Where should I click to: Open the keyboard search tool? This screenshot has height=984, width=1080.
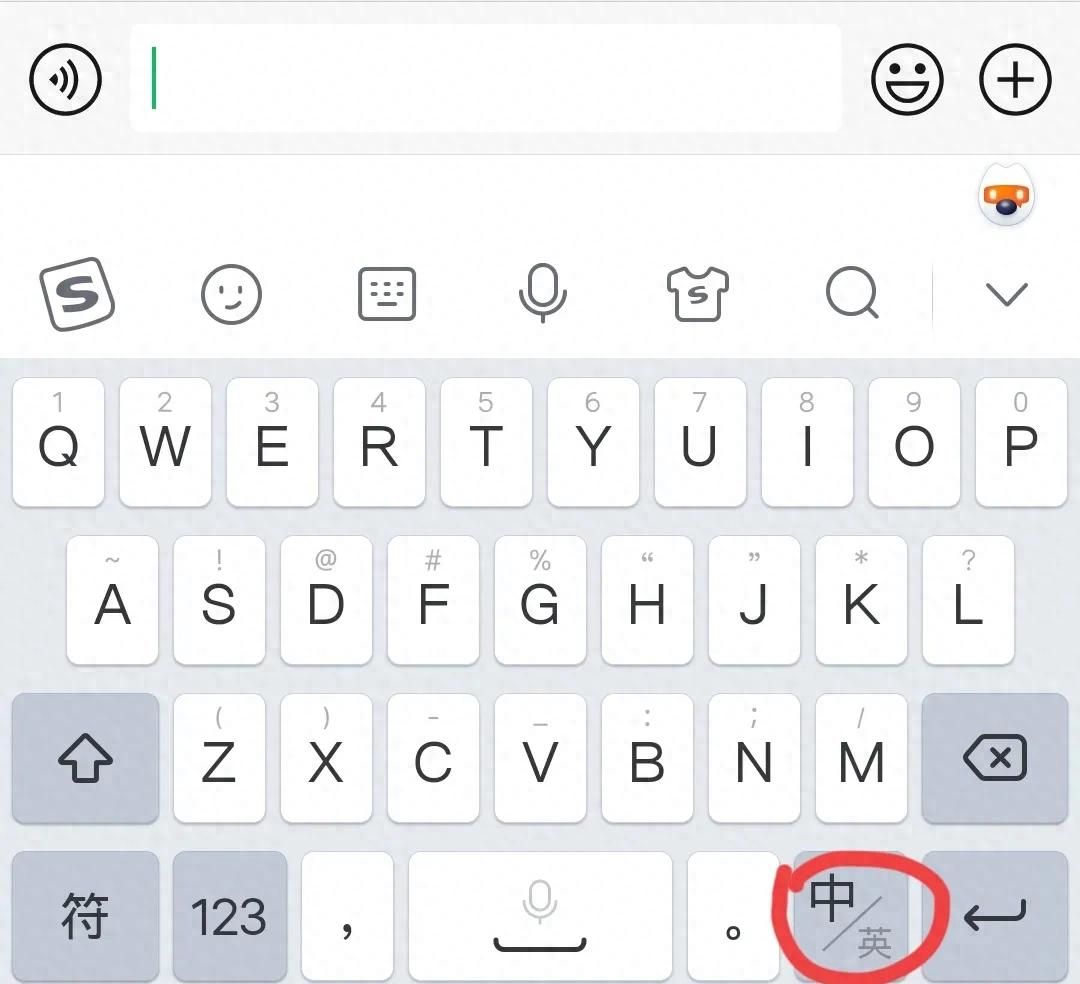(x=853, y=294)
